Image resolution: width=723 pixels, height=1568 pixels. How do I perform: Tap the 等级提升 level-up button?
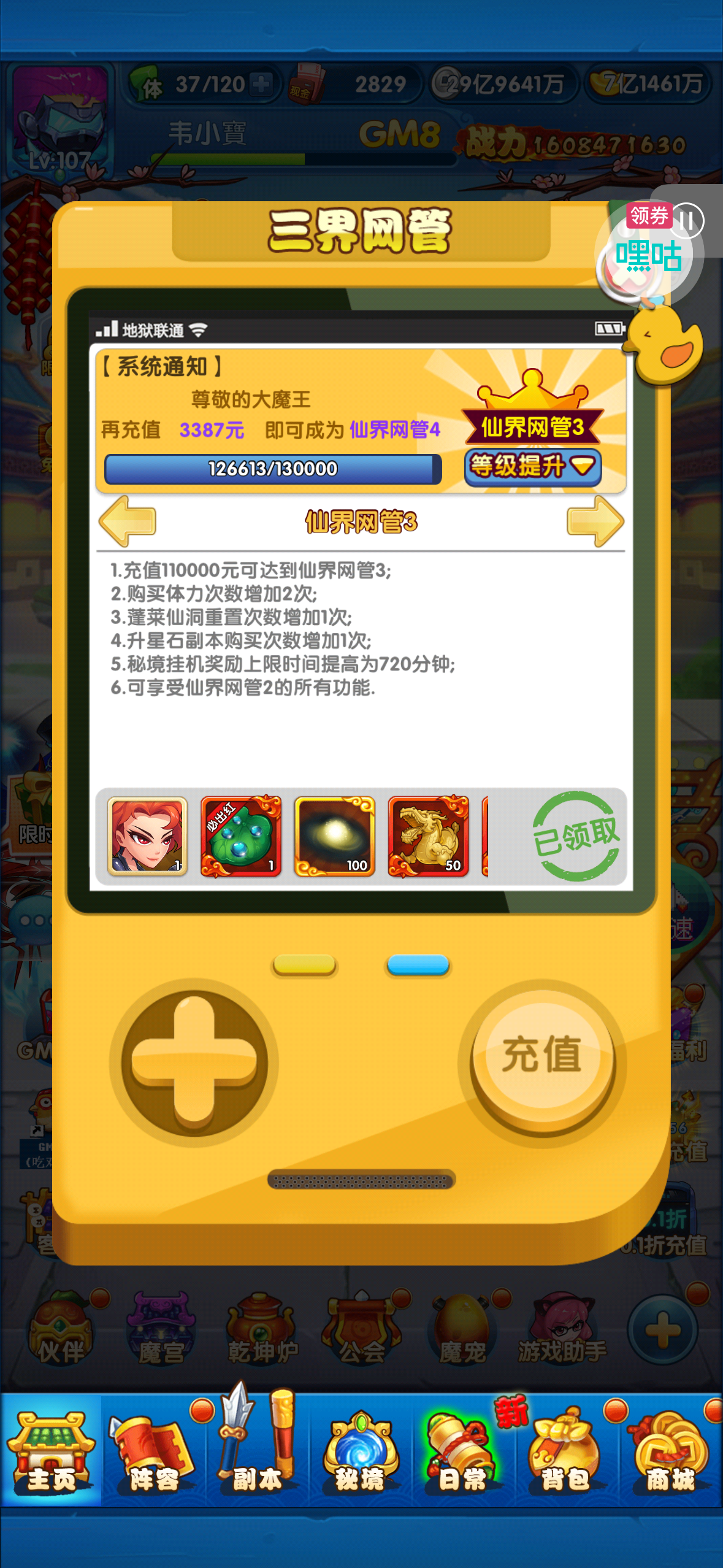[532, 467]
